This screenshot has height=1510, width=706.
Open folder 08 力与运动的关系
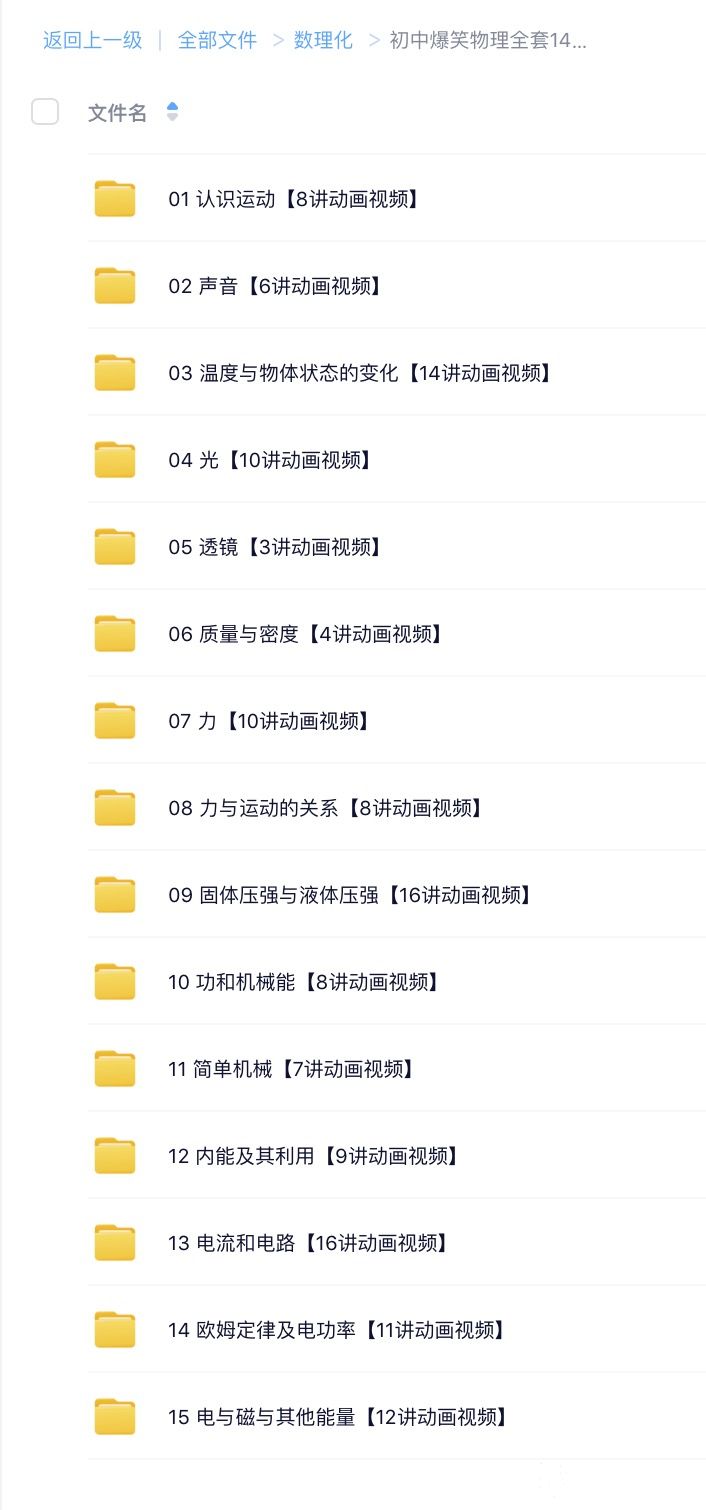point(325,808)
